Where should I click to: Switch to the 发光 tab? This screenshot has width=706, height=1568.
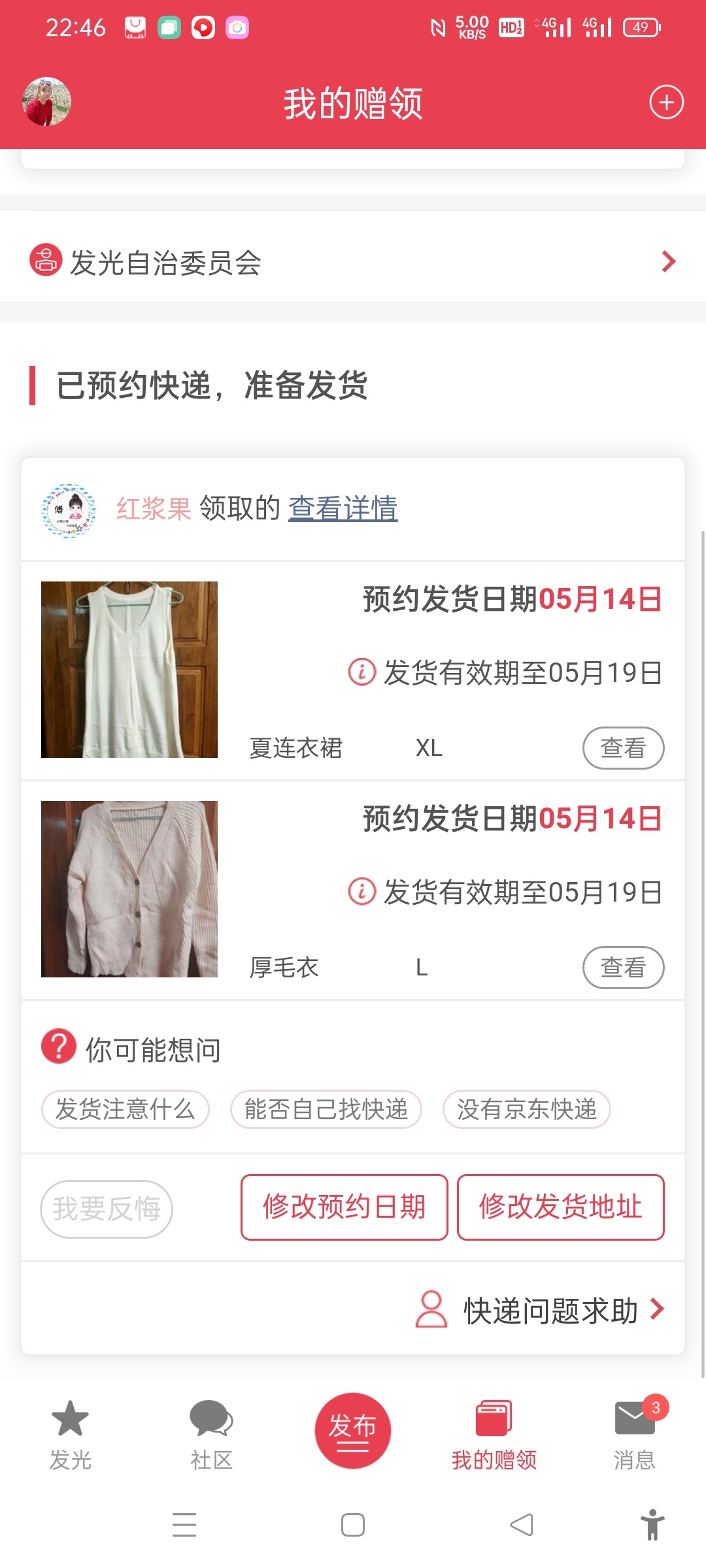tap(71, 1435)
